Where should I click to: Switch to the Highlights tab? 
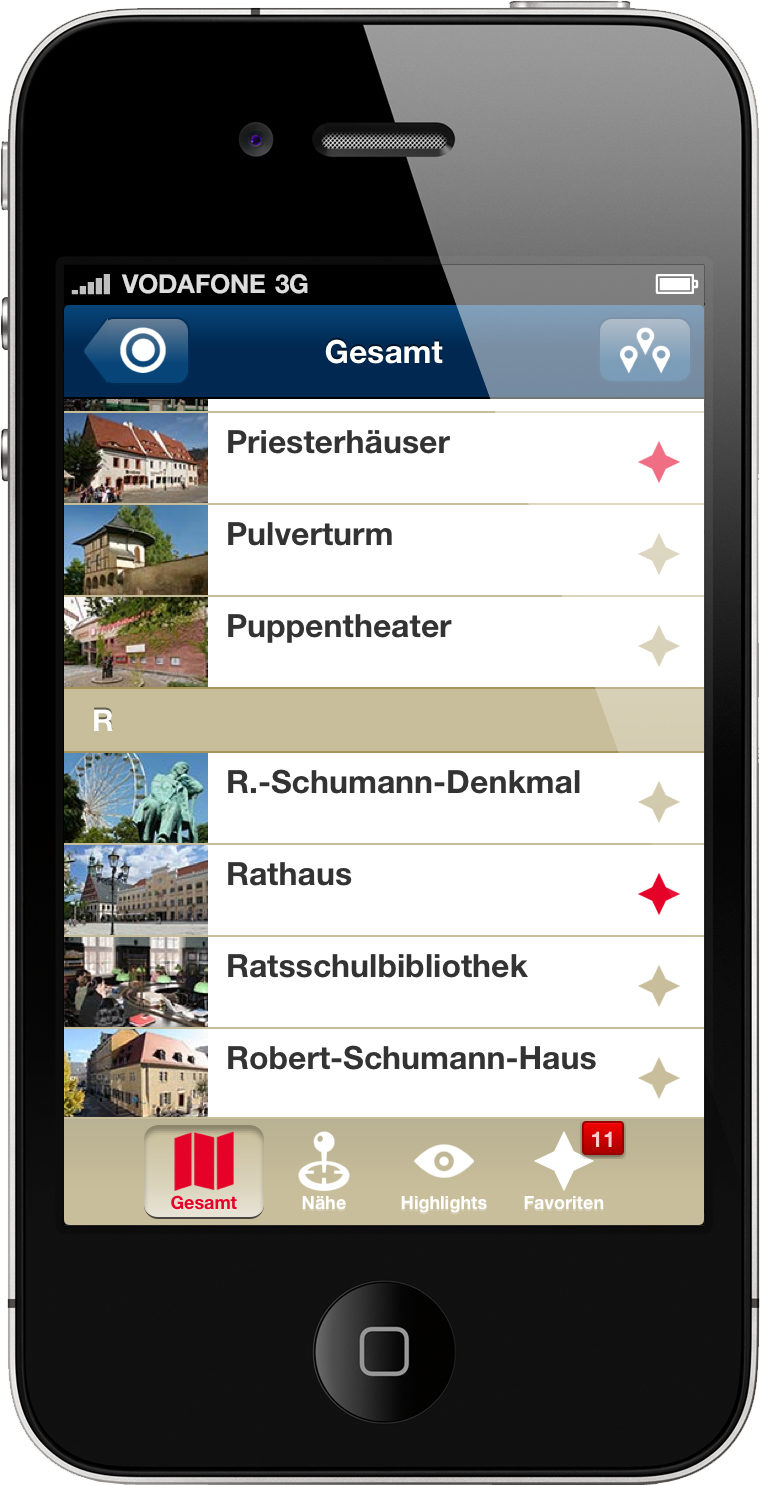pos(443,1172)
